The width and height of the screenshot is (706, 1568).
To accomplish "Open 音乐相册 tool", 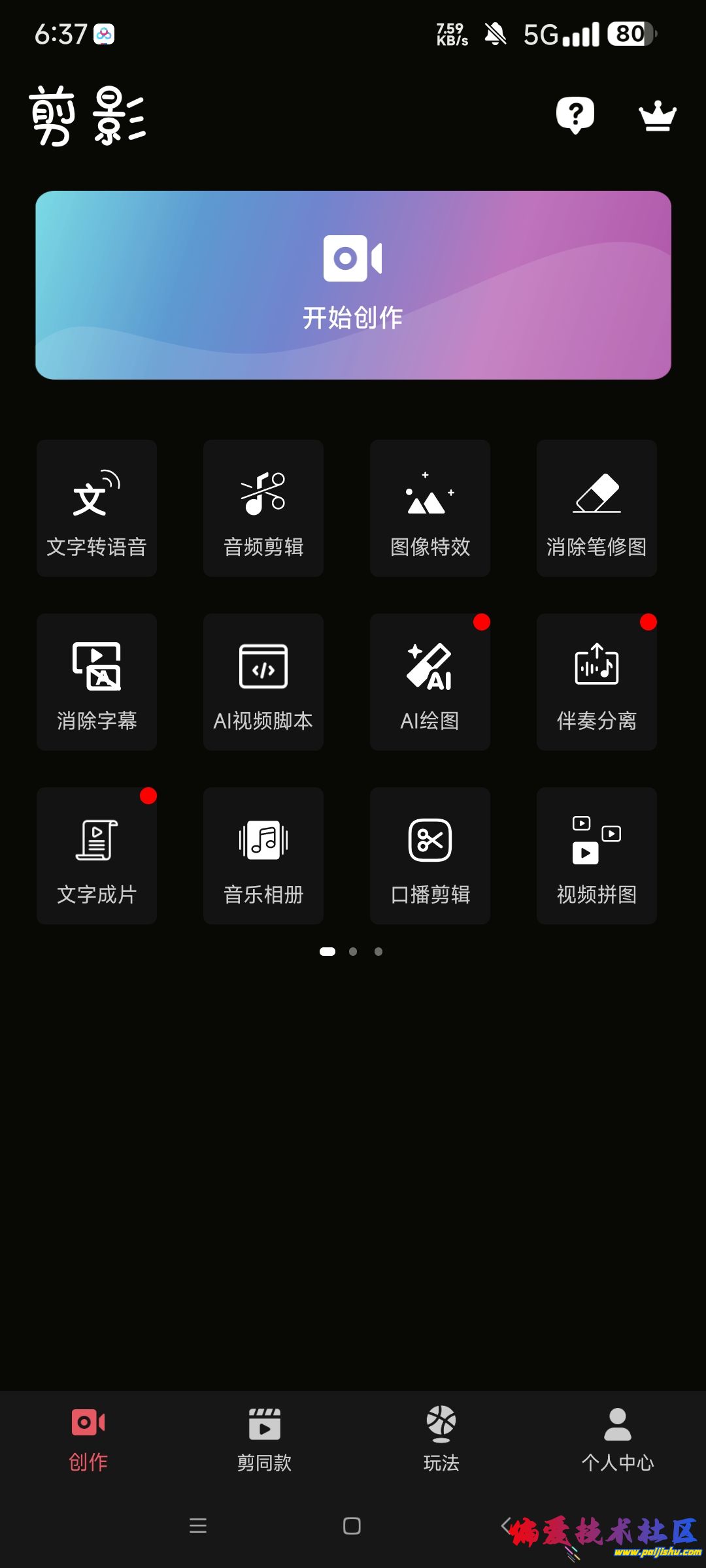I will 263,856.
